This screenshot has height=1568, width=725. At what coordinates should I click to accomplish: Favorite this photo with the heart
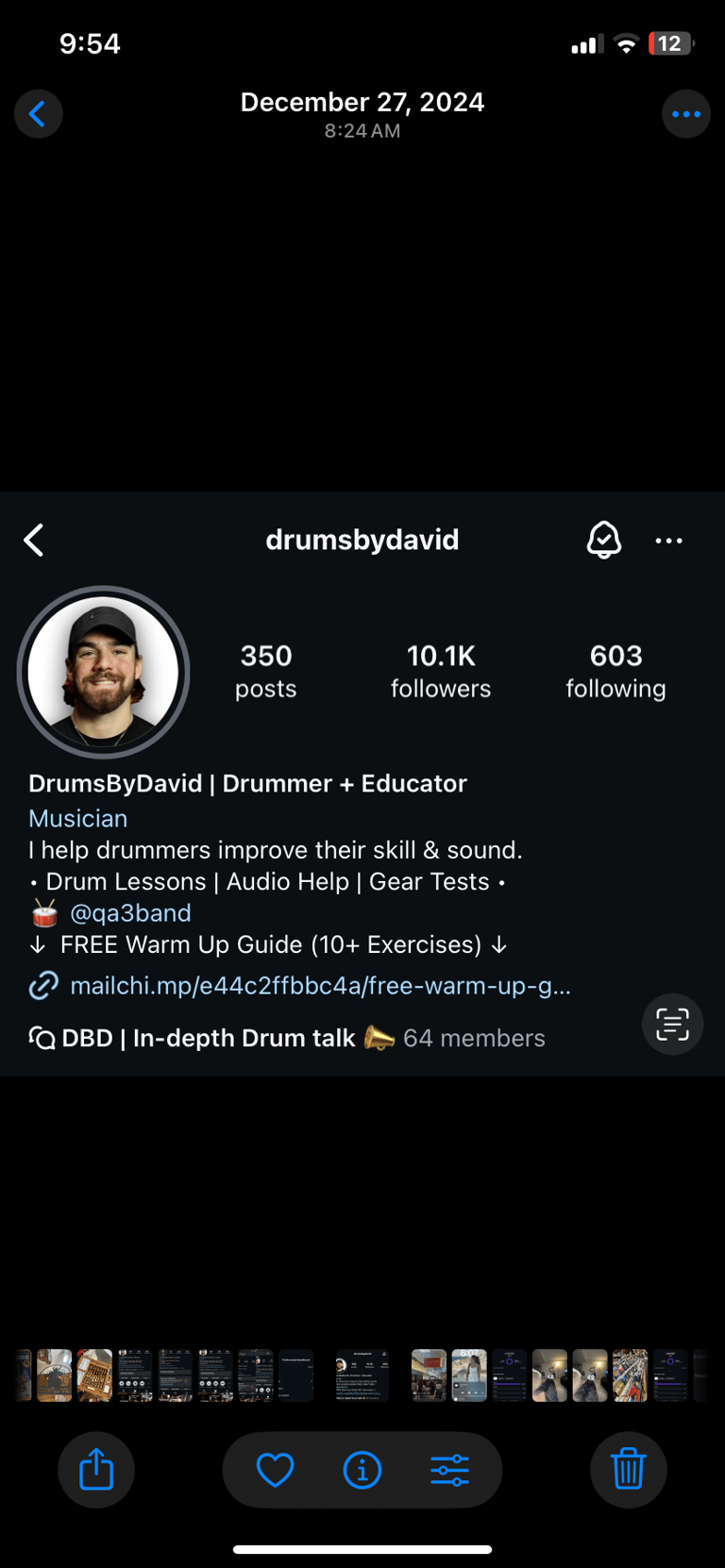(275, 1469)
